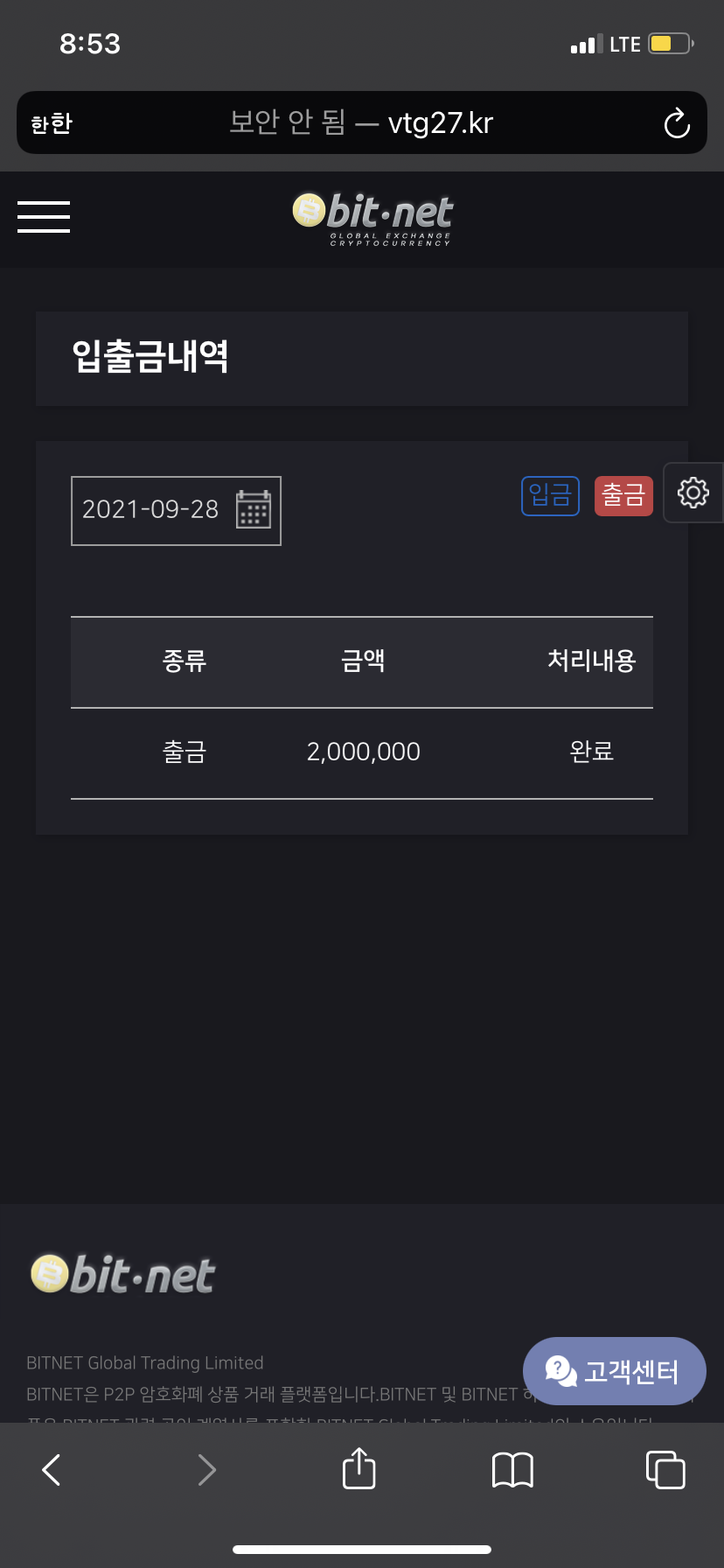
Task: Filter by 입금 deposits
Action: [x=550, y=496]
